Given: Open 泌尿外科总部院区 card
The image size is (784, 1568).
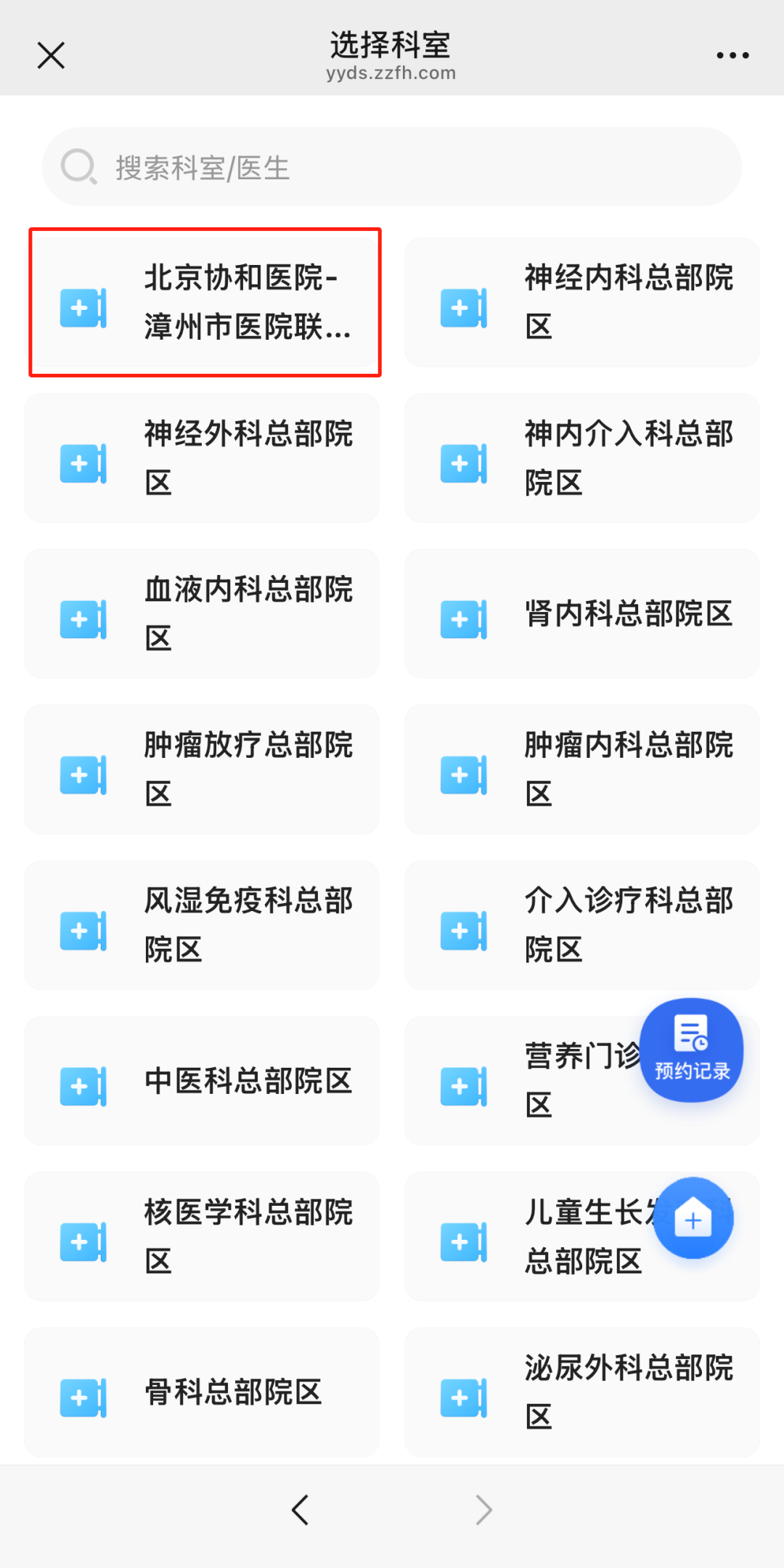Looking at the screenshot, I should (x=582, y=1392).
